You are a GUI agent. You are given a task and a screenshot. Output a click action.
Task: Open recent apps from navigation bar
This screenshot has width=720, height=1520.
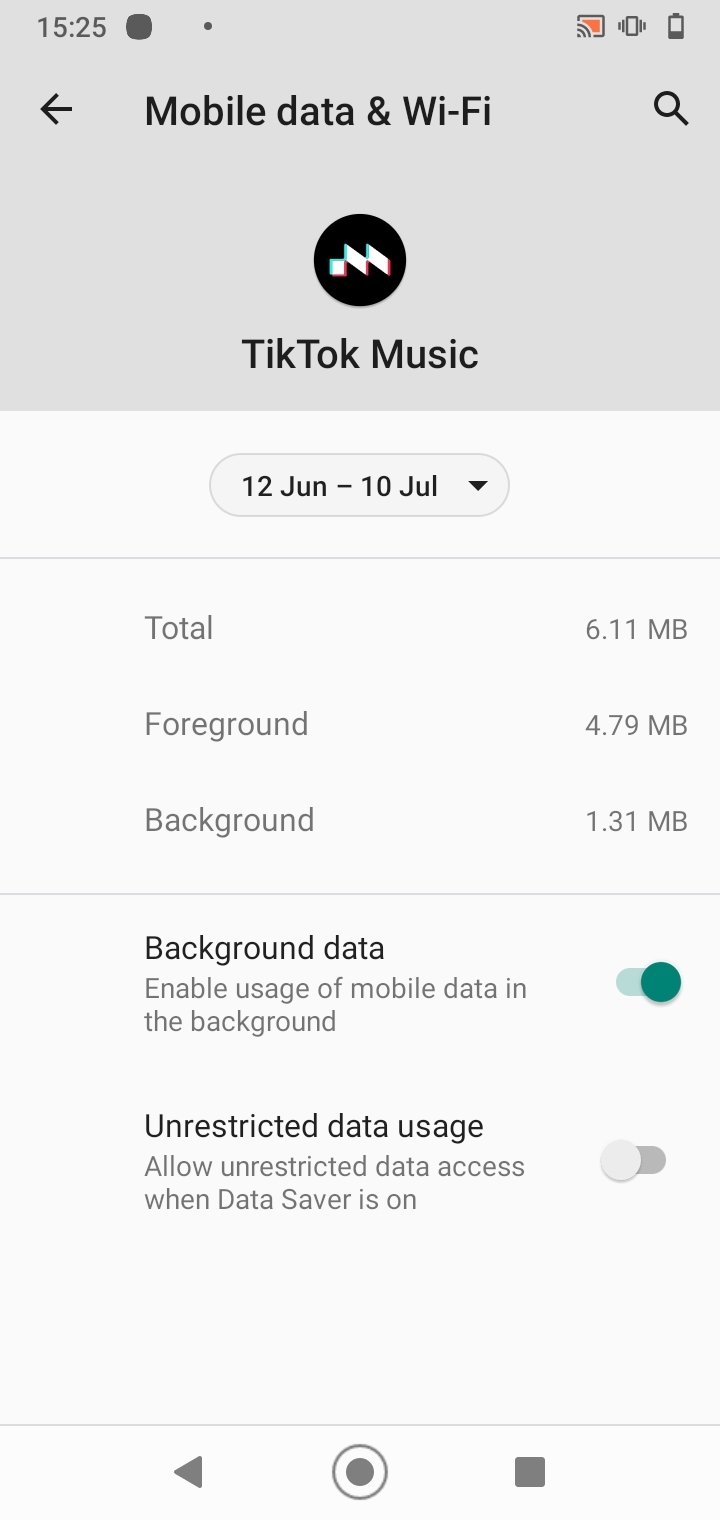click(530, 1472)
